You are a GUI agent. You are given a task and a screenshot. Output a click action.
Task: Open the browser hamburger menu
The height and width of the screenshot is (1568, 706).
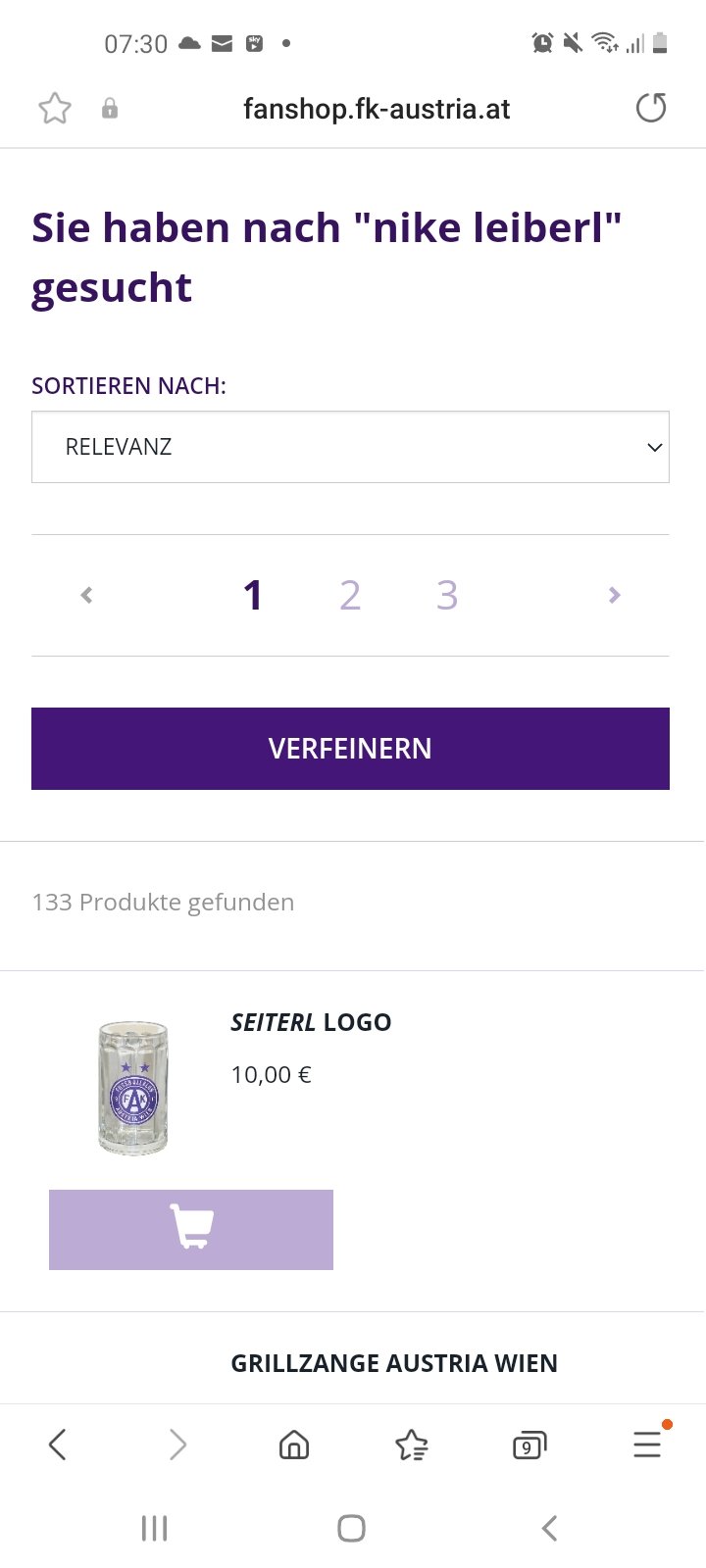(x=647, y=1445)
